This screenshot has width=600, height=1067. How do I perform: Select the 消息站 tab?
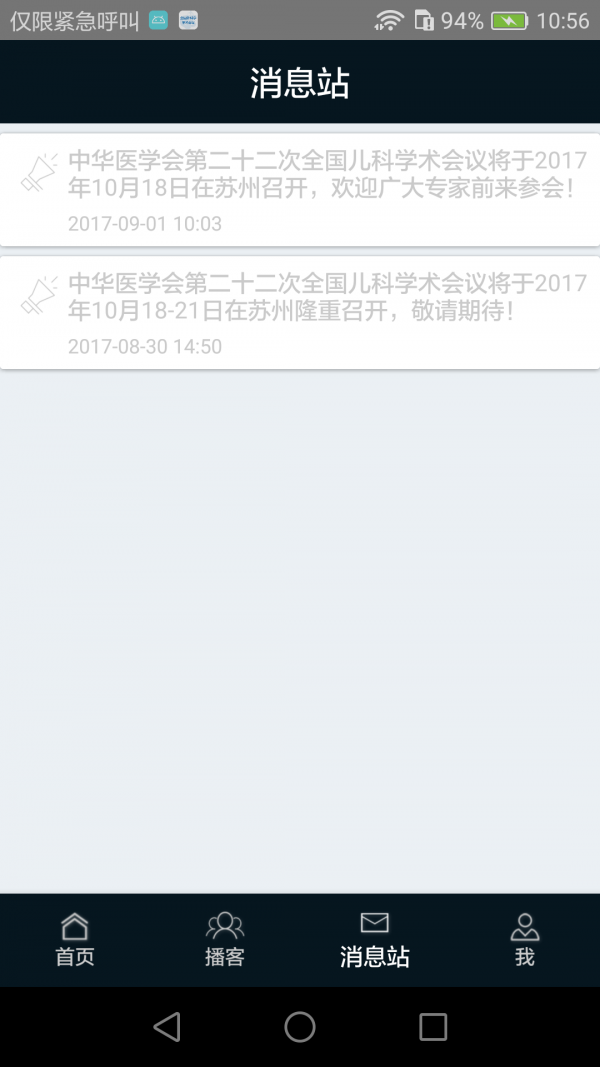pyautogui.click(x=375, y=940)
